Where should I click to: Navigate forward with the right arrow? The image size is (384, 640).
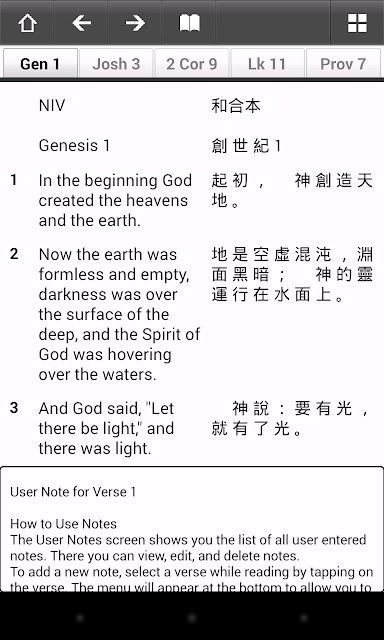tap(135, 22)
